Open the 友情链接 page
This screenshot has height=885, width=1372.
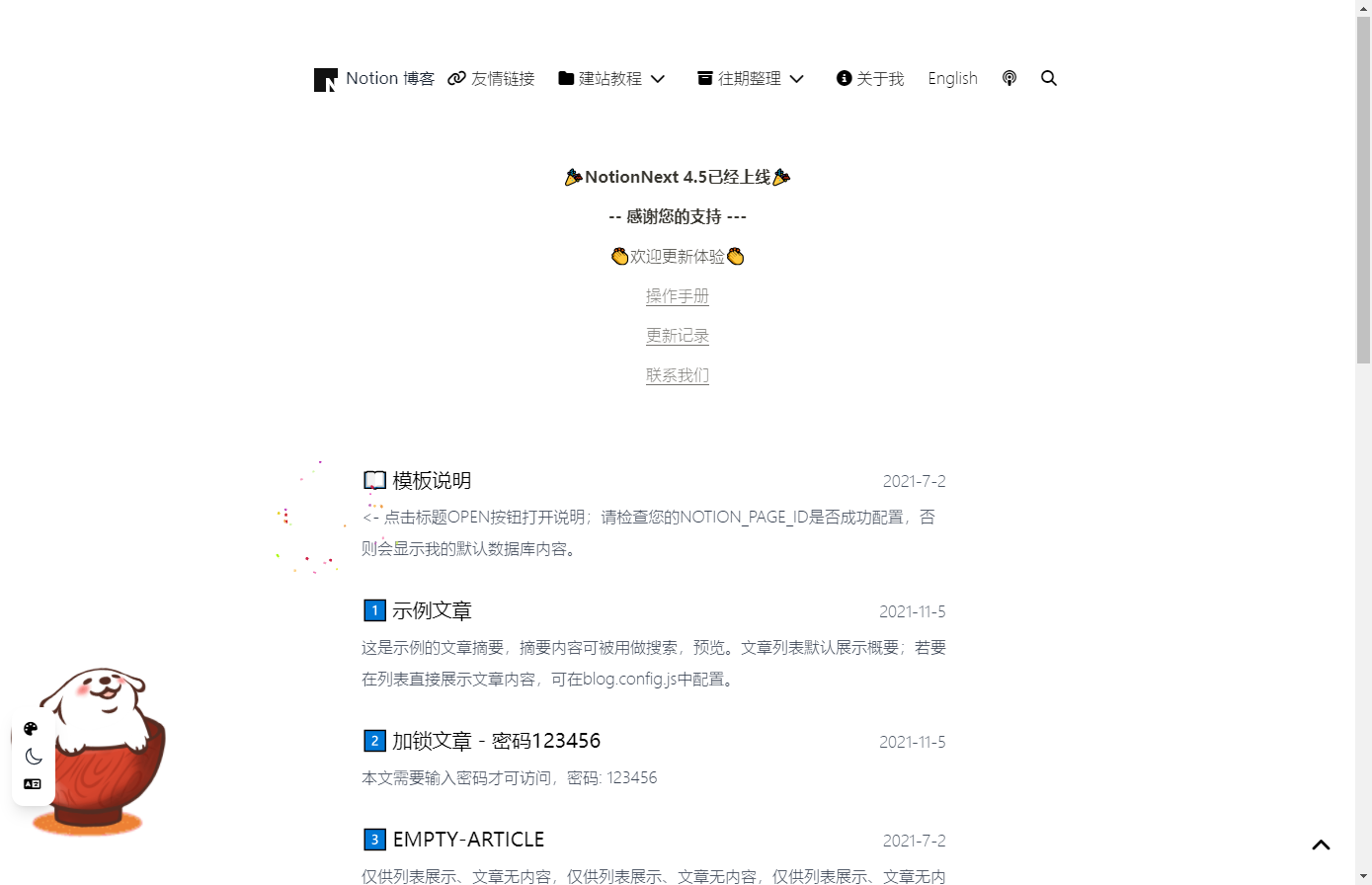(491, 79)
